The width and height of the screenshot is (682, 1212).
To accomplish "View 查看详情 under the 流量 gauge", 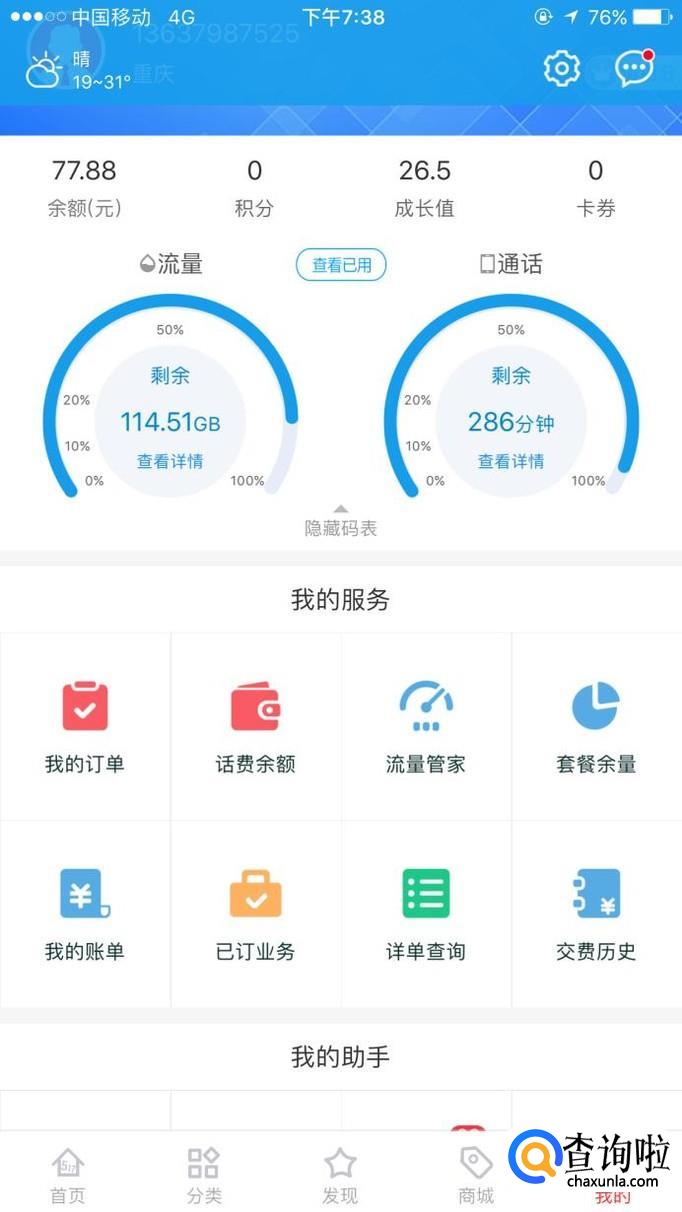I will coord(170,461).
